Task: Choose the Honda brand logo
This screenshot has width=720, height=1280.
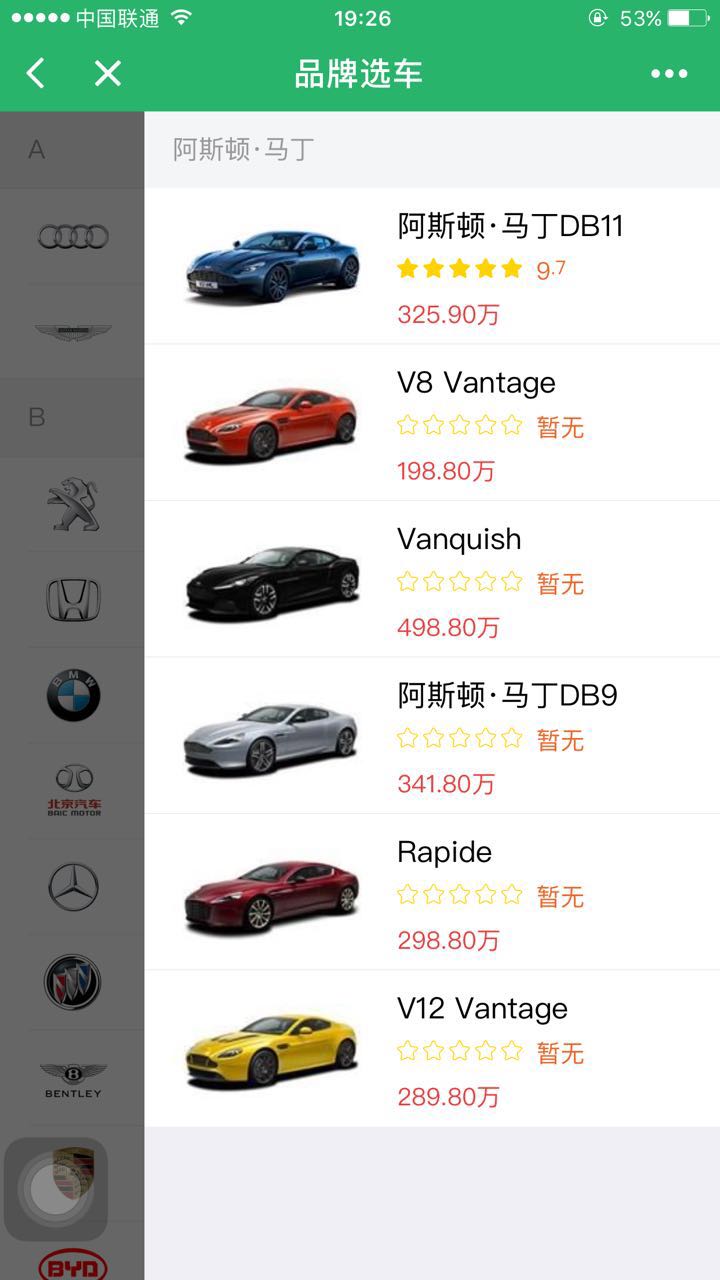Action: point(73,600)
